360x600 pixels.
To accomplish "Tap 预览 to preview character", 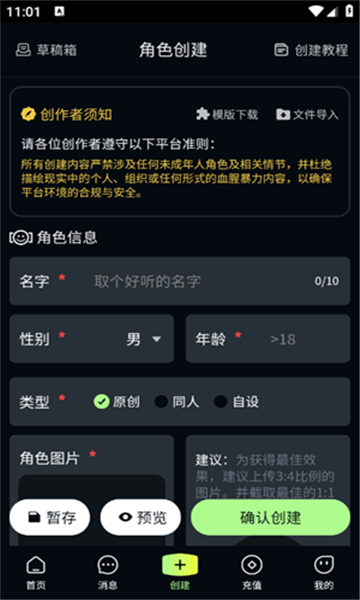I will pos(140,517).
